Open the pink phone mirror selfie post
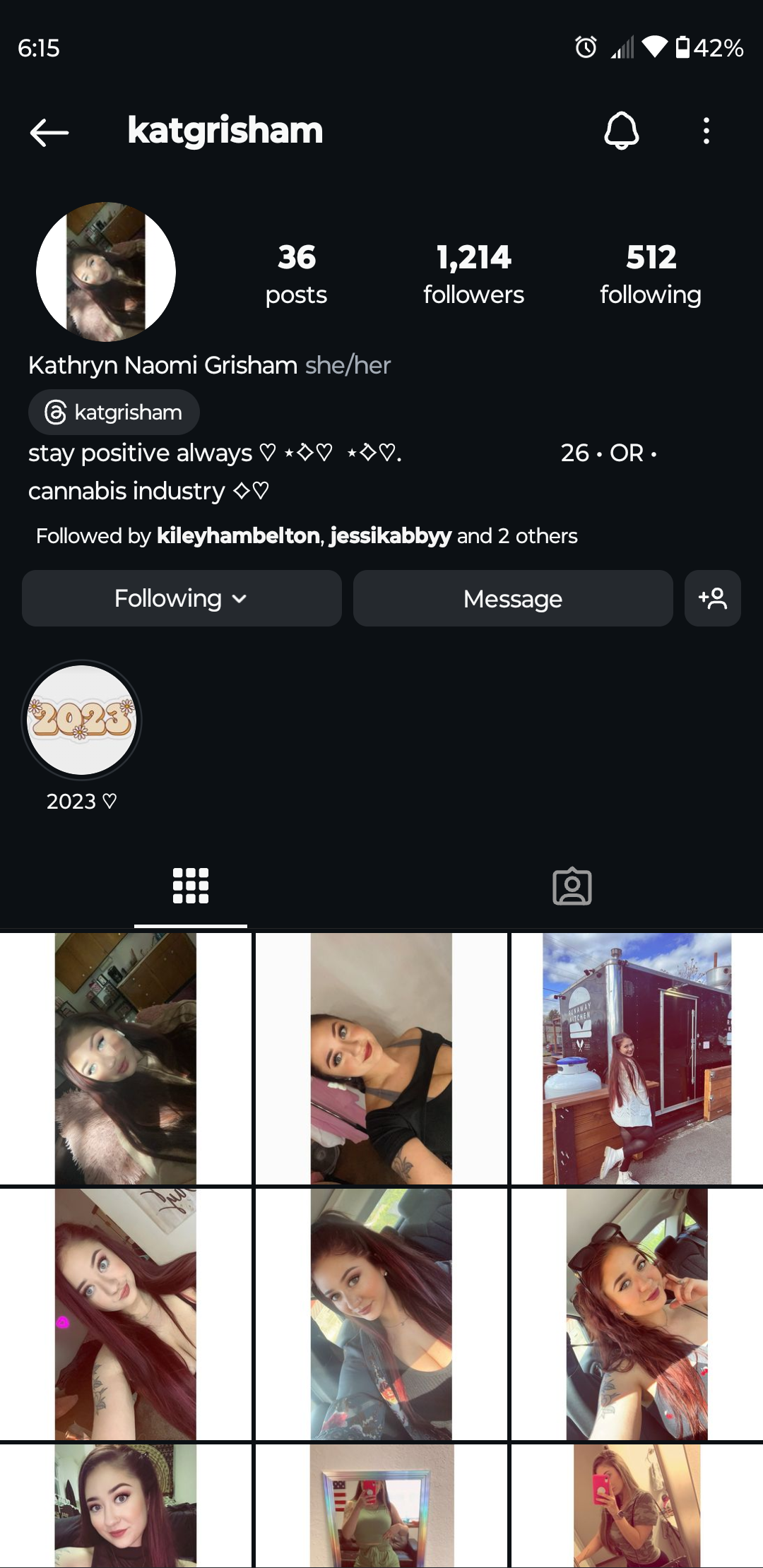The height and width of the screenshot is (1568, 763). 637,1504
